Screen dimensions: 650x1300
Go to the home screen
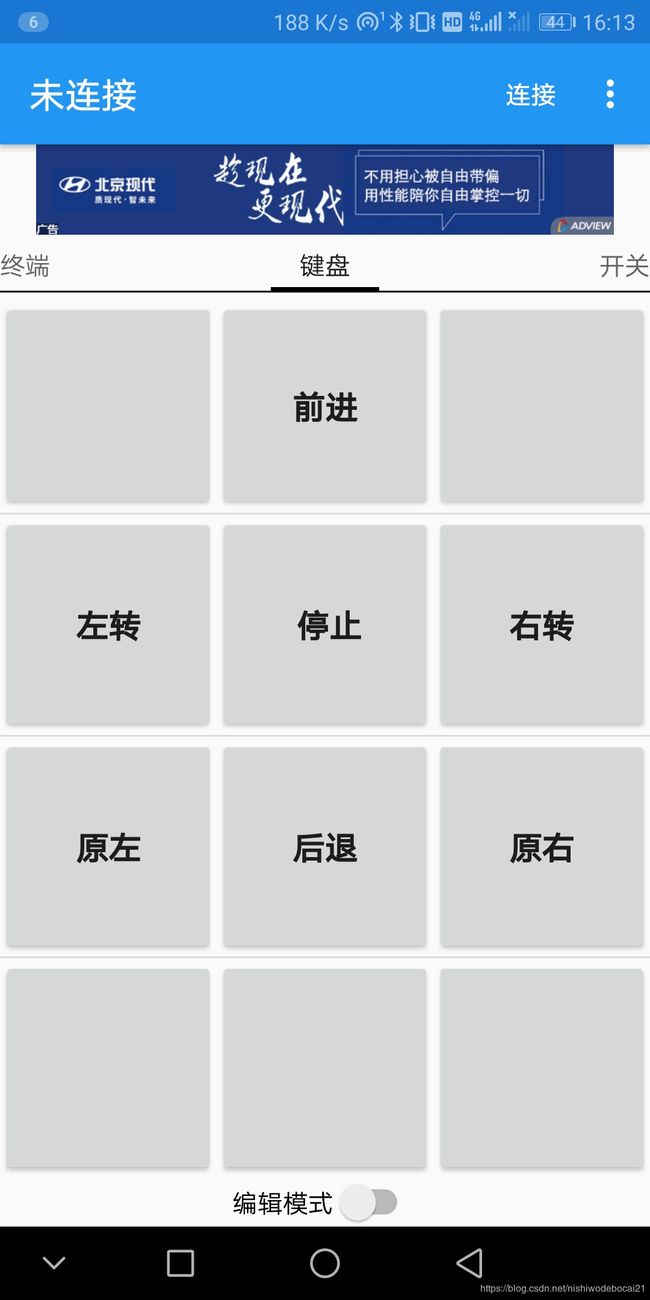click(325, 1263)
